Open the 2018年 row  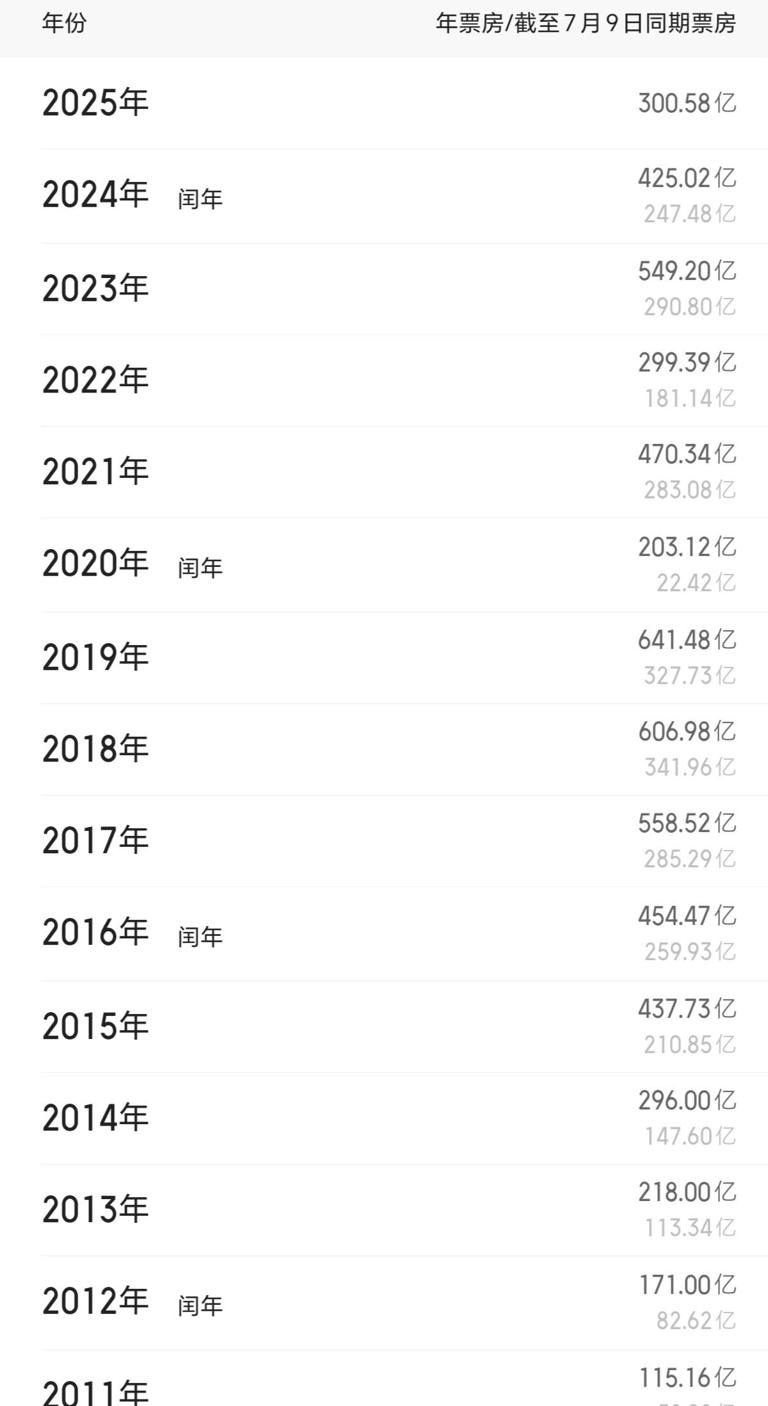click(384, 749)
